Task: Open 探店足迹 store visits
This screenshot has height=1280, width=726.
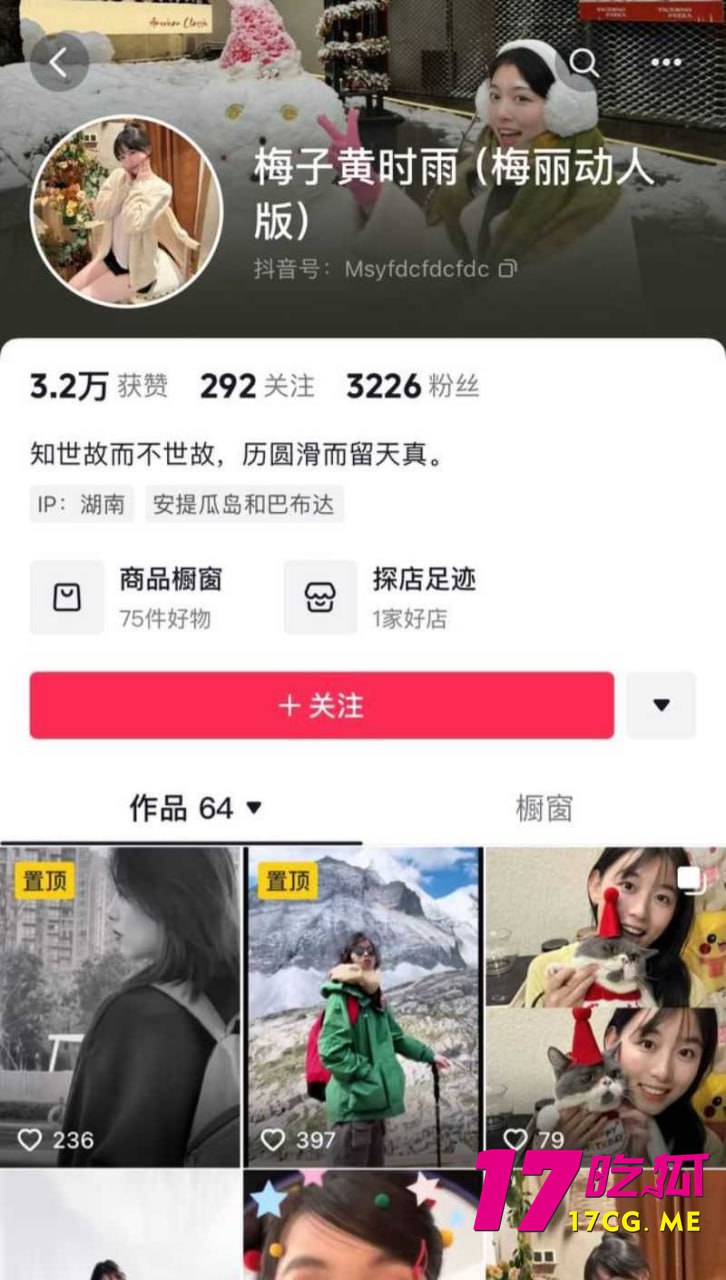Action: (x=390, y=597)
